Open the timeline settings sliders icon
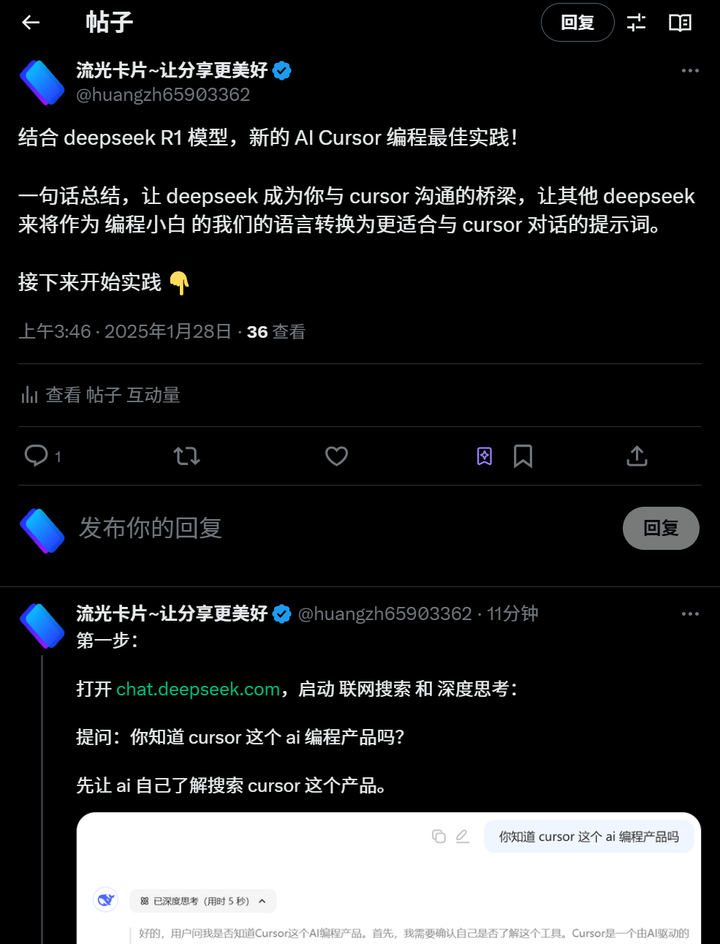 (636, 22)
